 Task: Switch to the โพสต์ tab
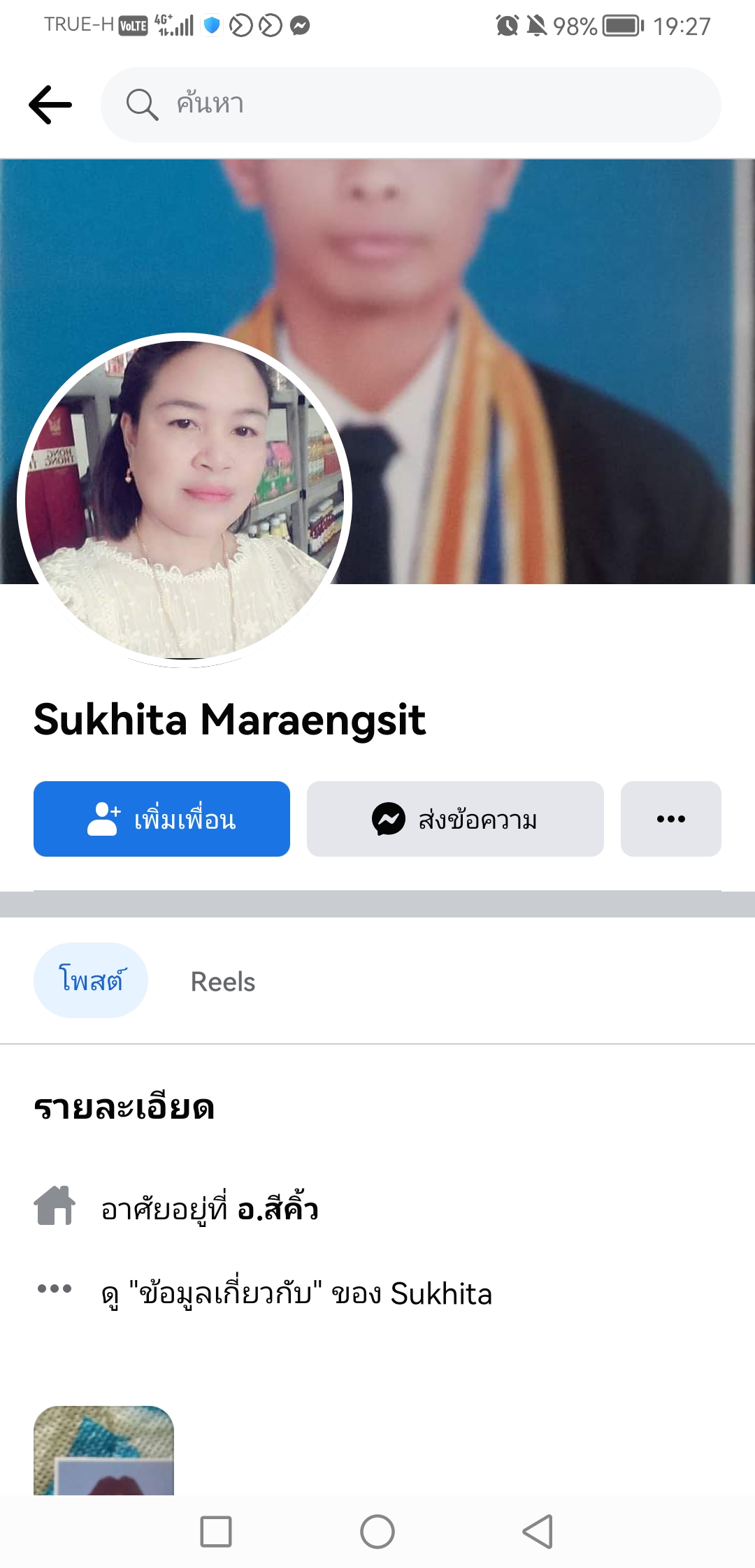(91, 980)
